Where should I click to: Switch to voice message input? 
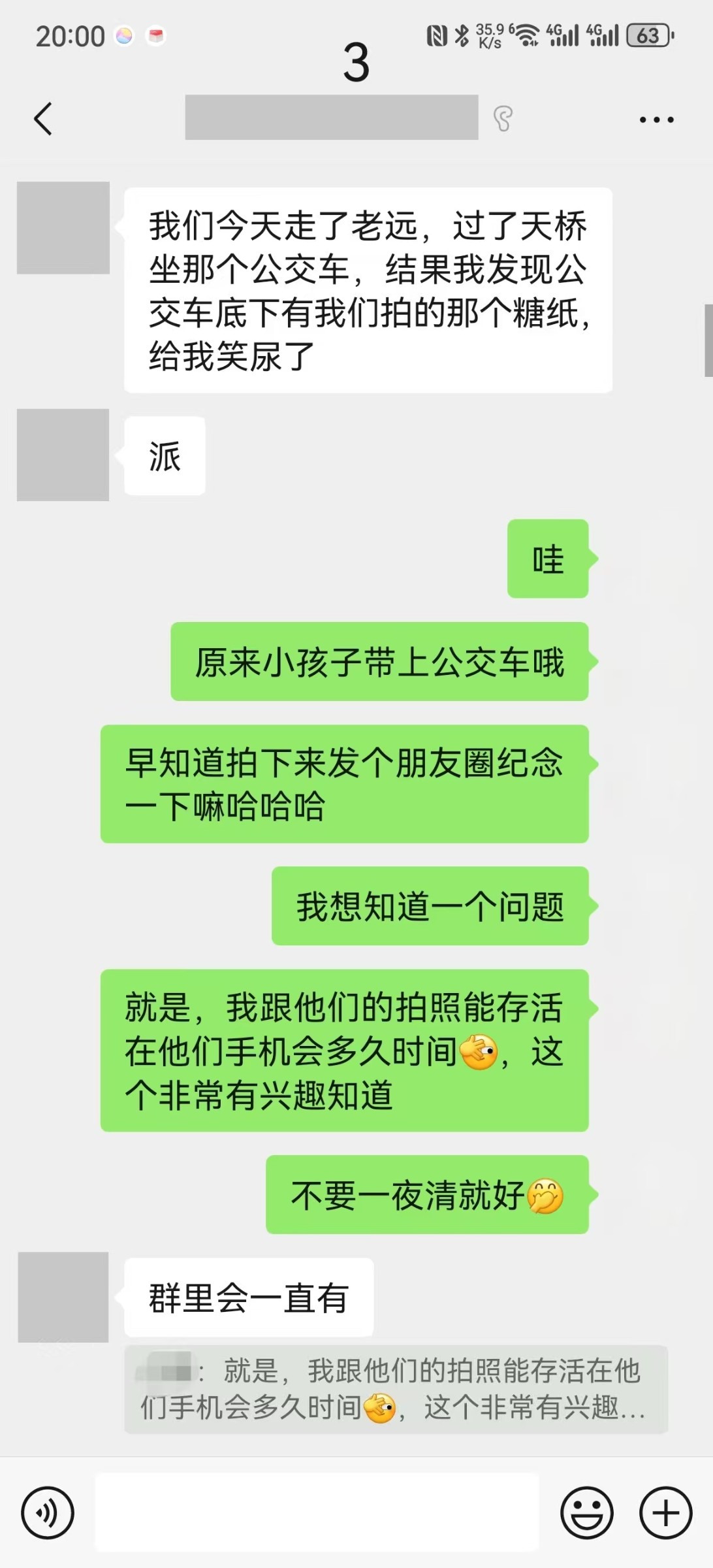48,1512
